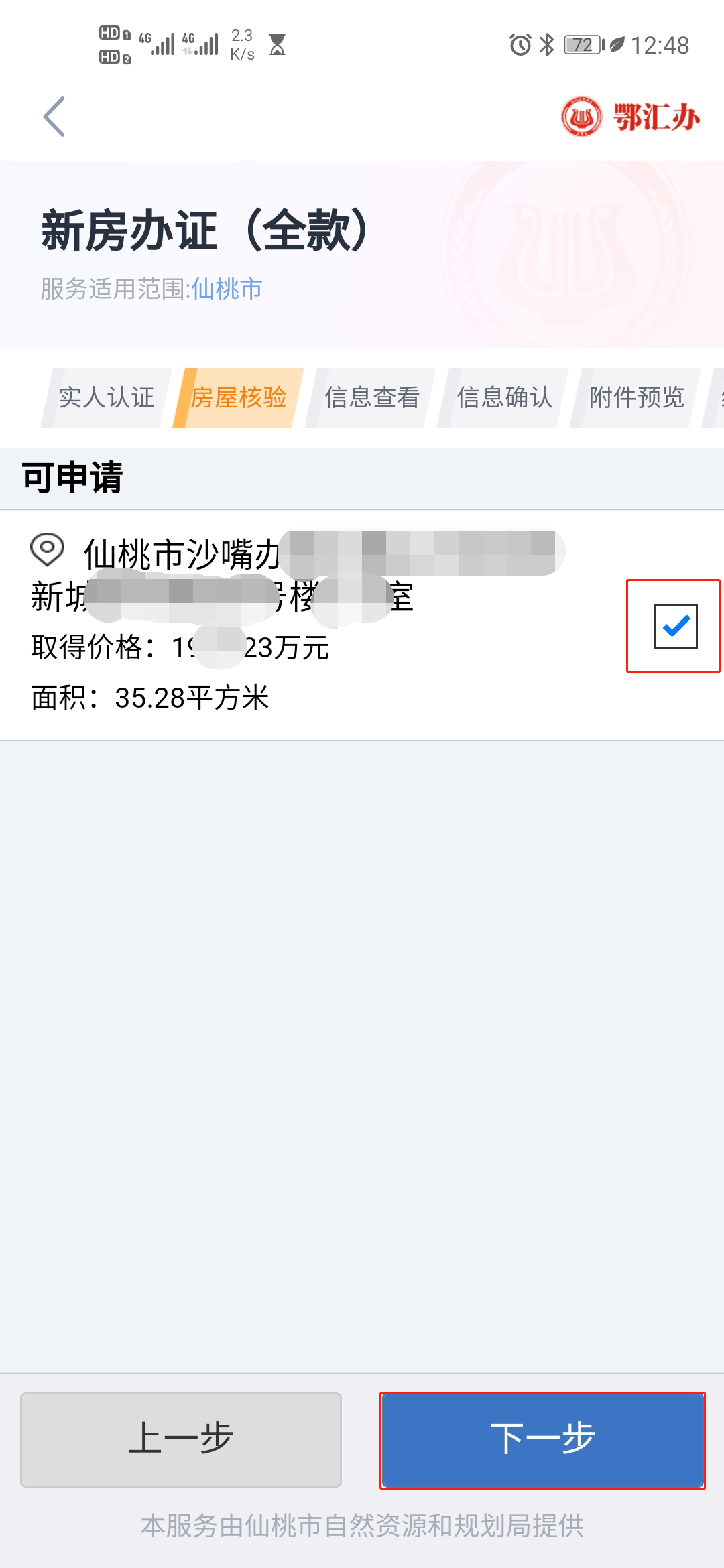Switch to the 实人认证 step tab
Screen dimensions: 724x1568
click(106, 397)
